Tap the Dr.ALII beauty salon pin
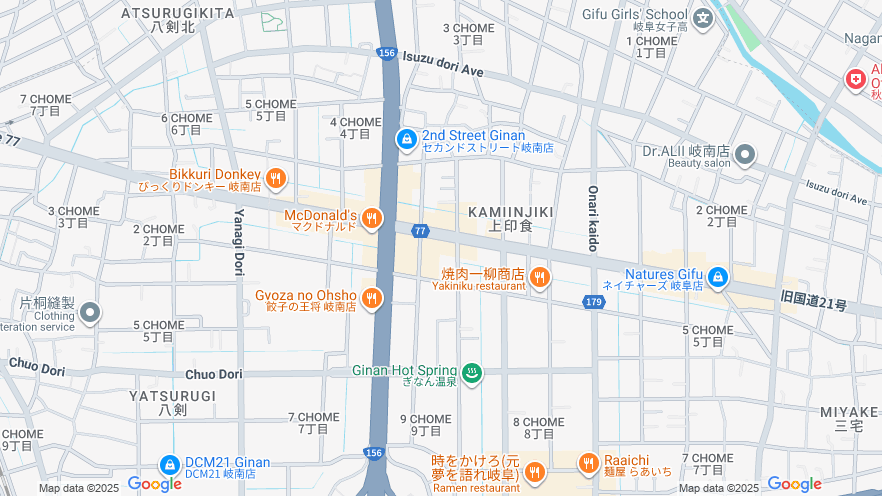The height and width of the screenshot is (496, 882). (745, 154)
